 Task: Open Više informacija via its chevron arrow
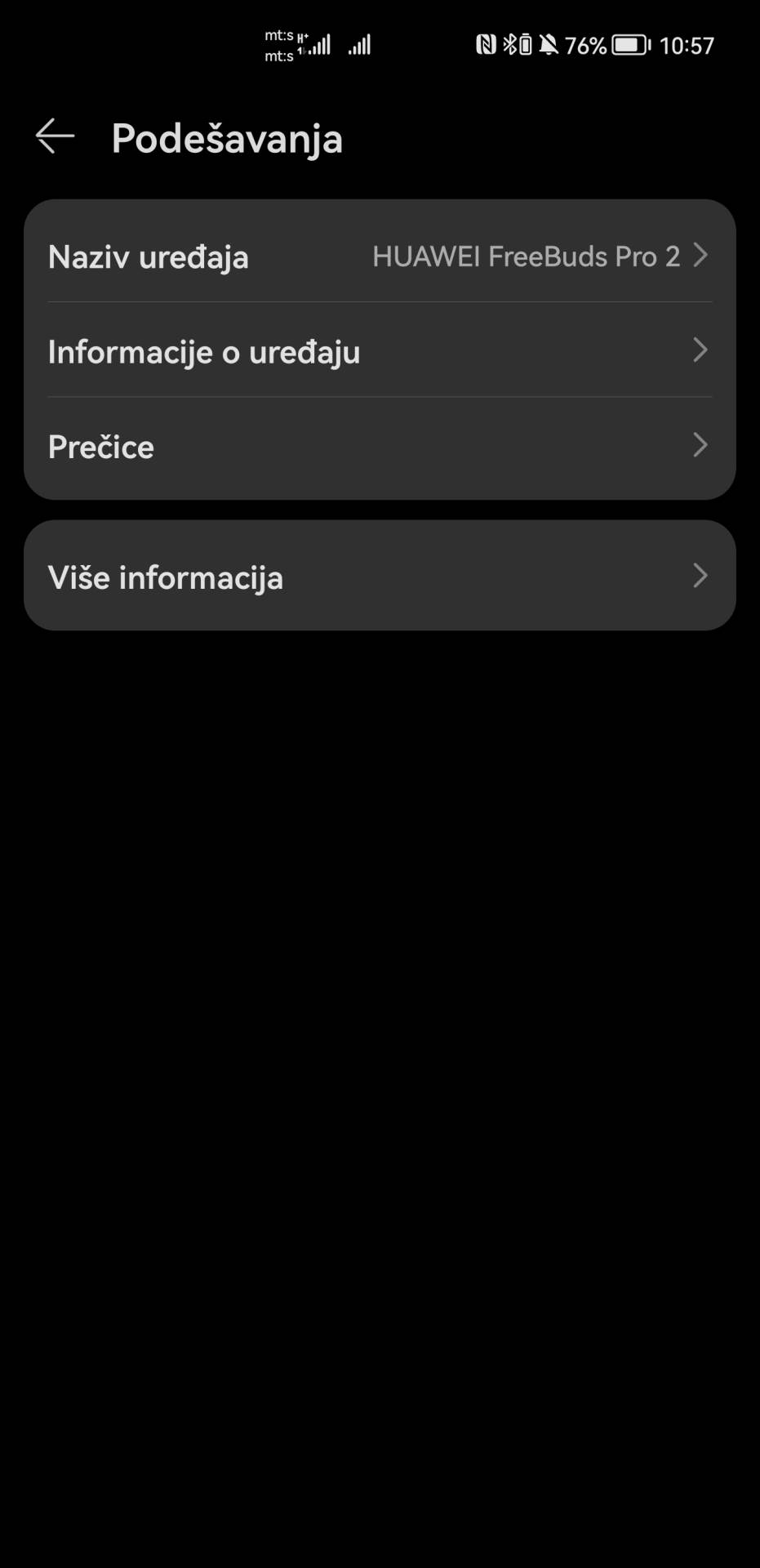[700, 576]
